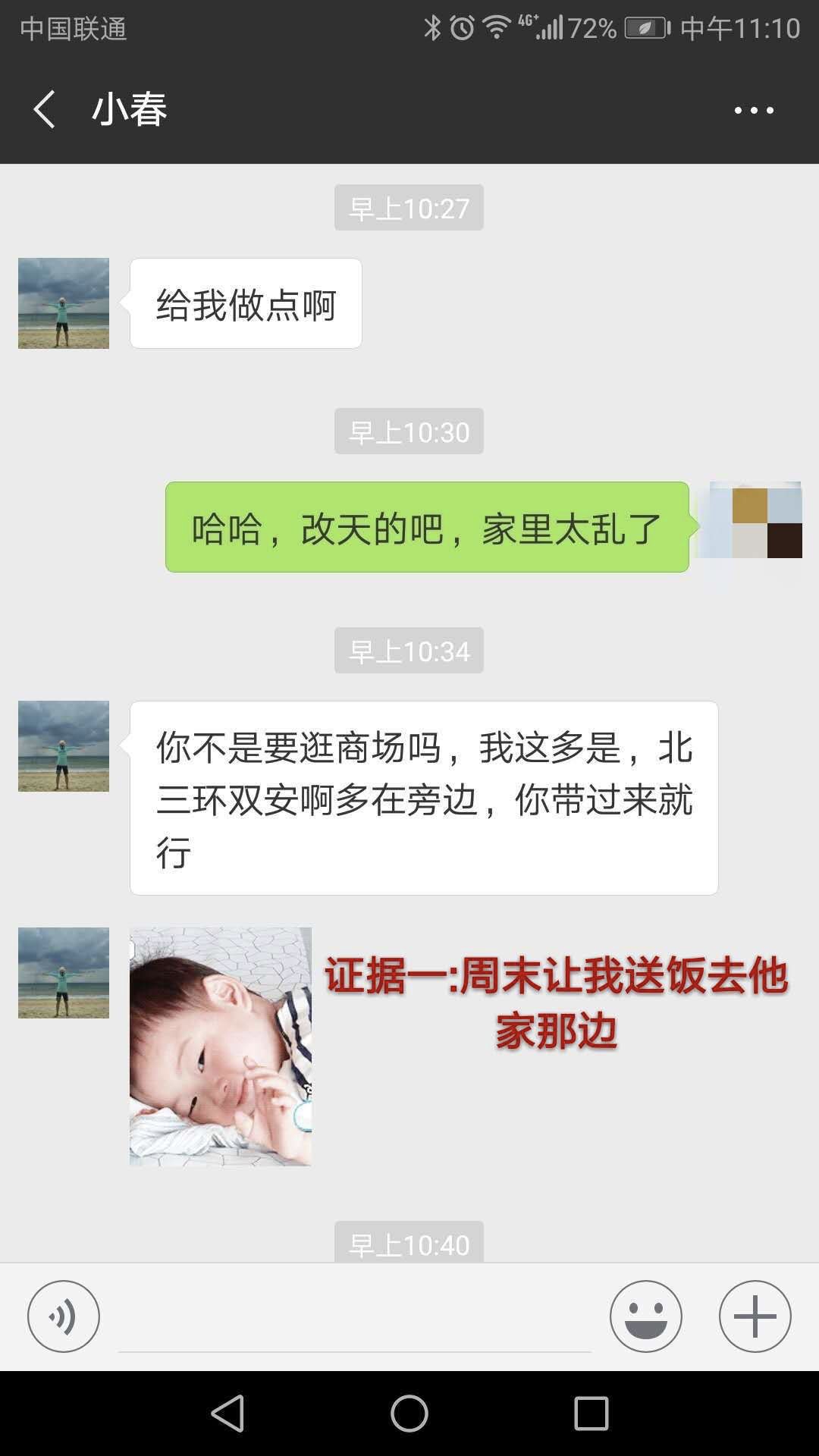Open the plus attachment menu
819x1456 pixels.
(755, 1316)
